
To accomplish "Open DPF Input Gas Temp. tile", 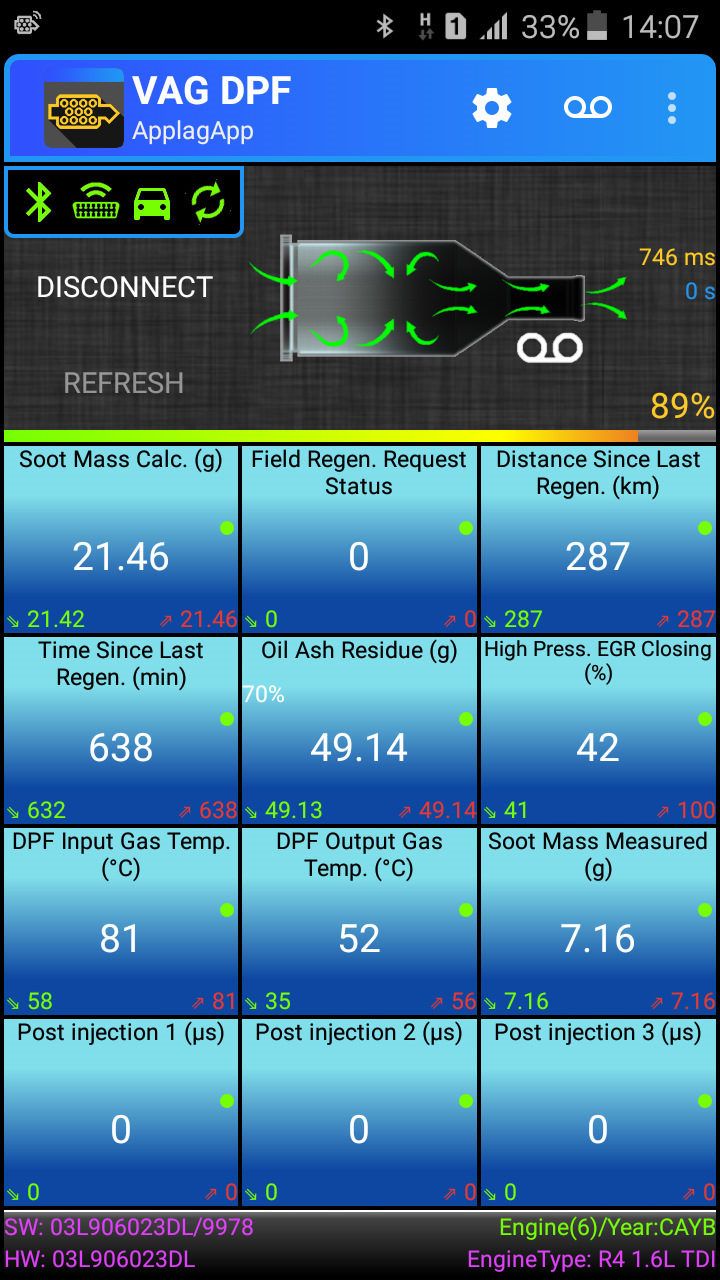I will coord(121,921).
